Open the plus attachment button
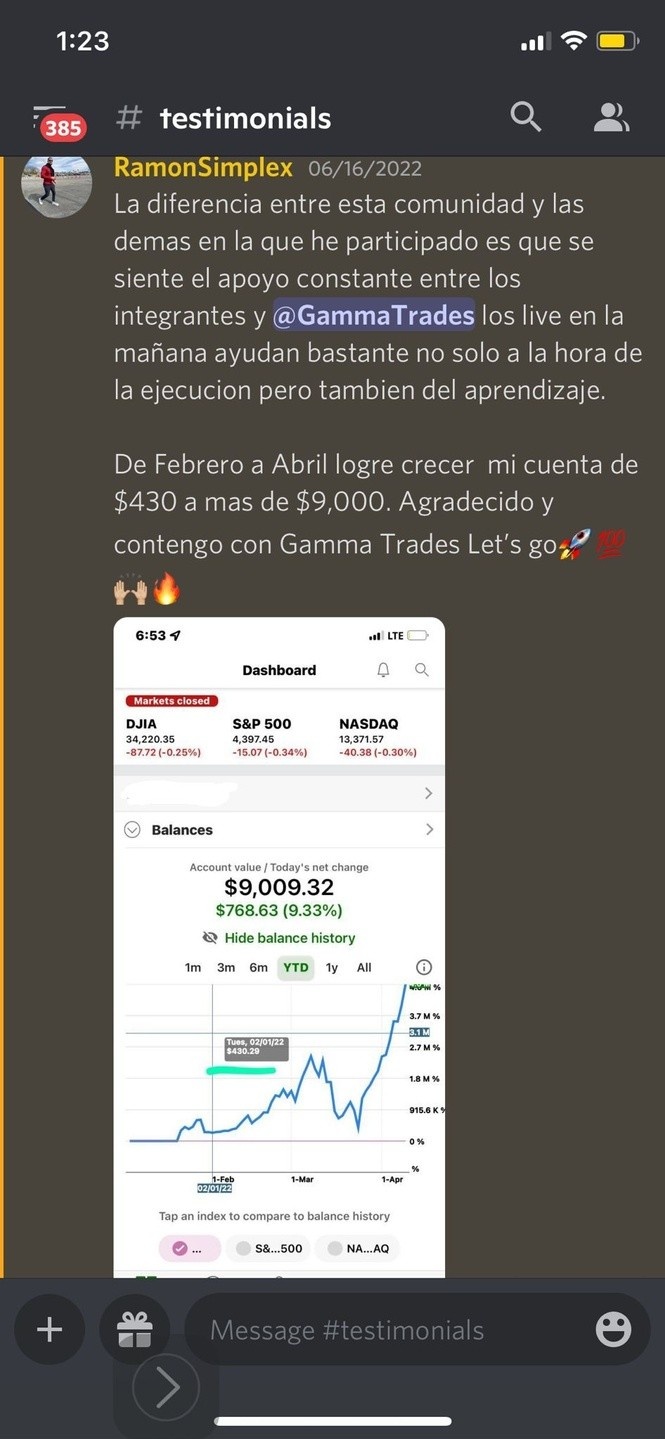Image resolution: width=665 pixels, height=1439 pixels. [49, 1329]
